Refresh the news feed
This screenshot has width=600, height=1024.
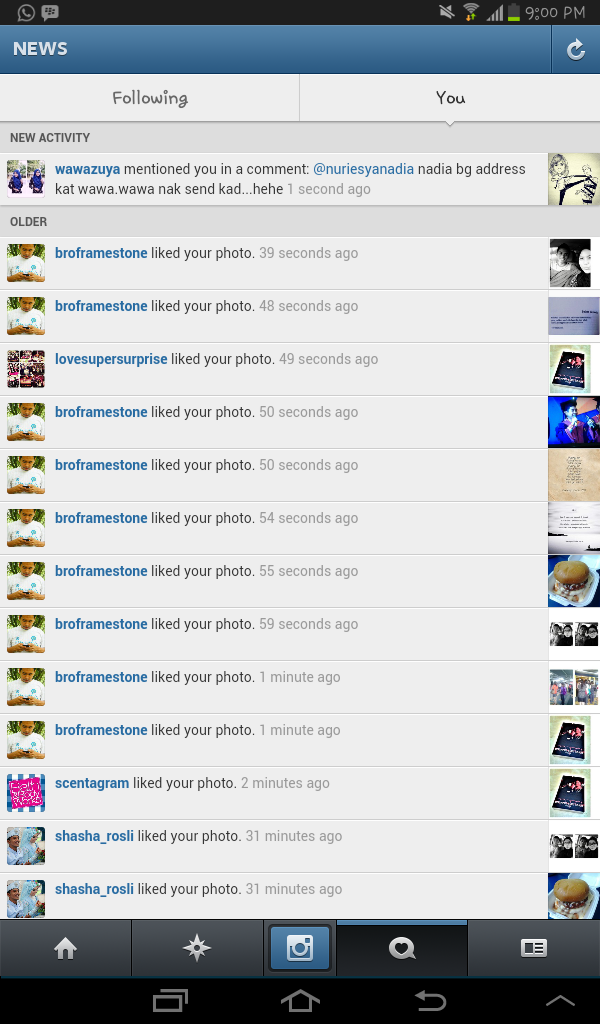pyautogui.click(x=576, y=50)
